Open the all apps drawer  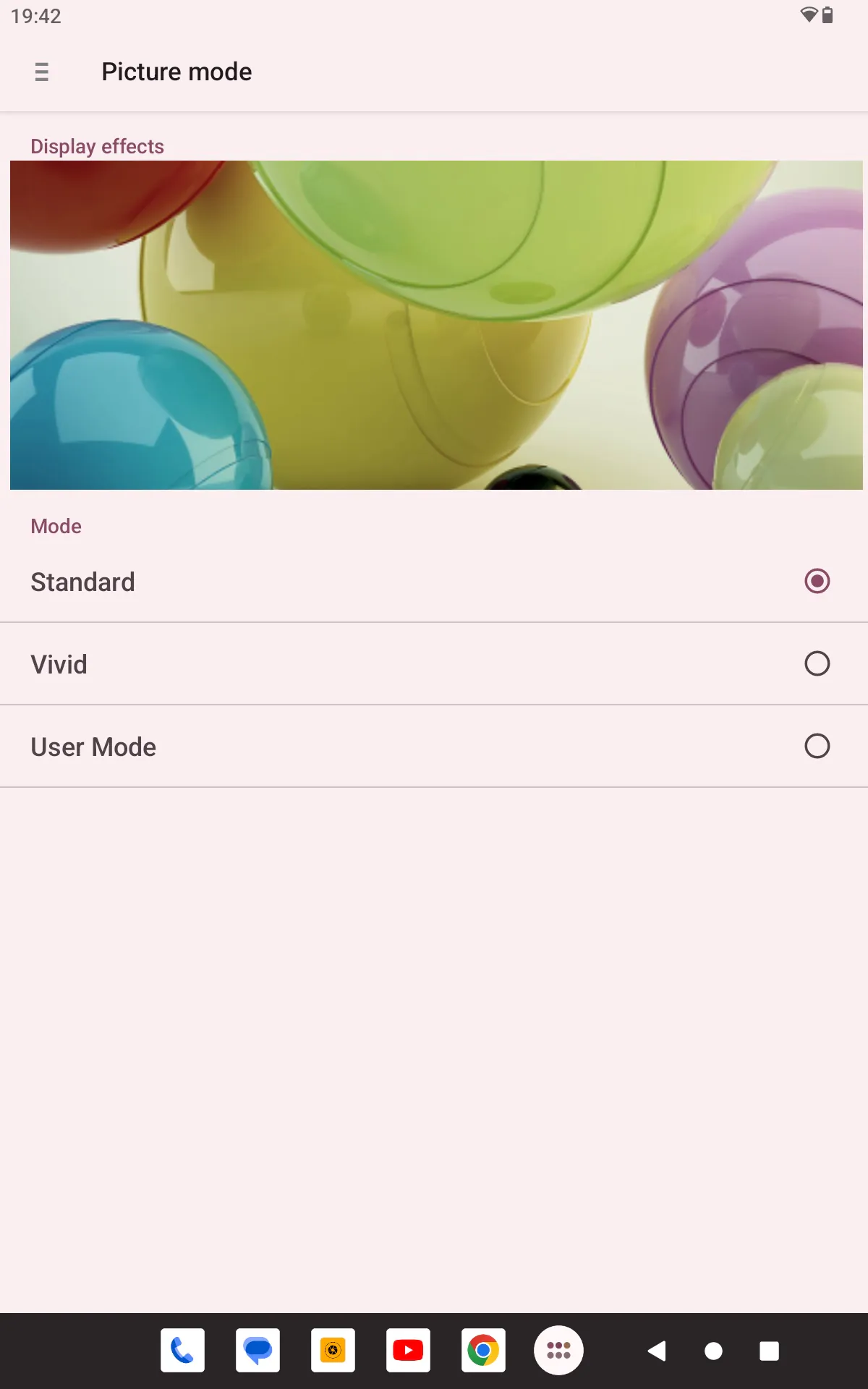tap(558, 1350)
